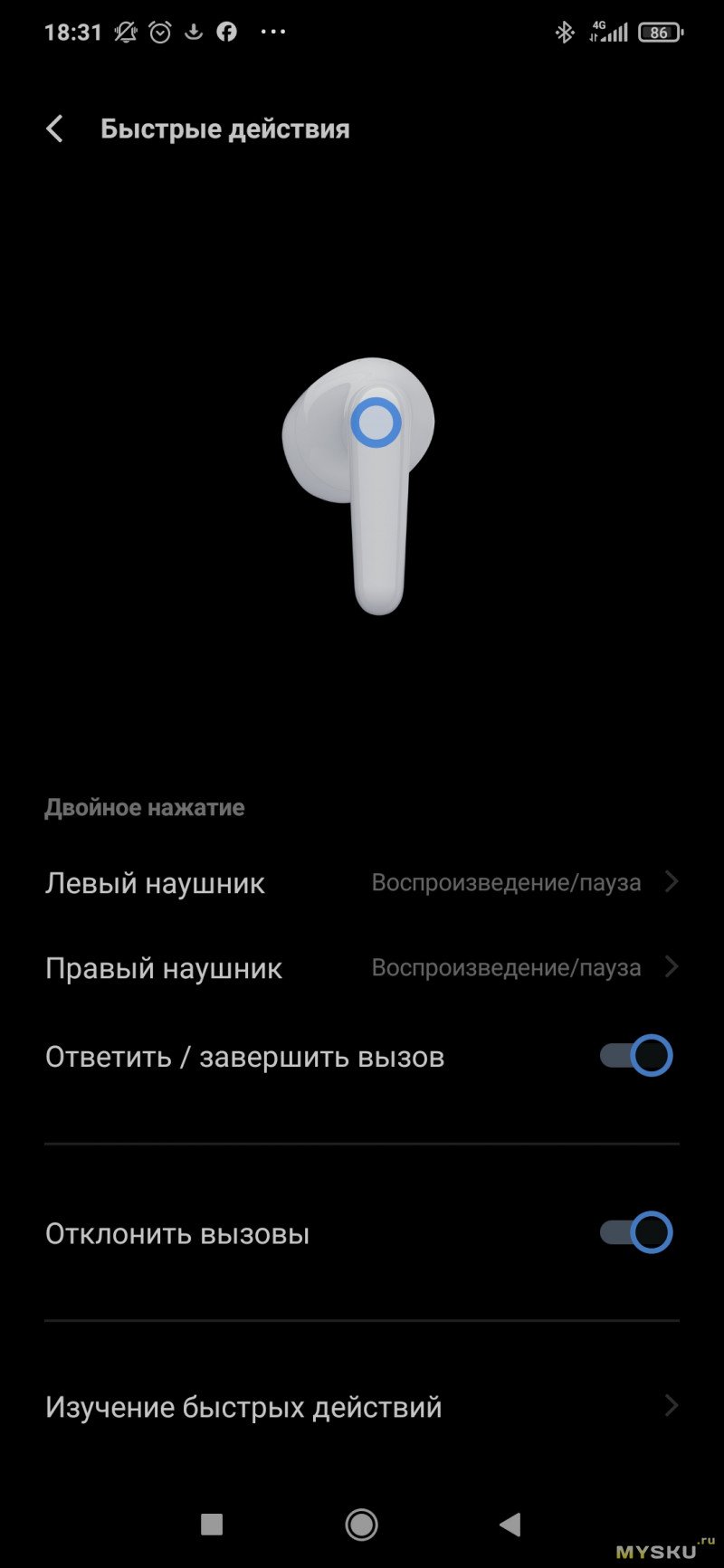Disable the Отклонить вызовы switch

tap(636, 1232)
